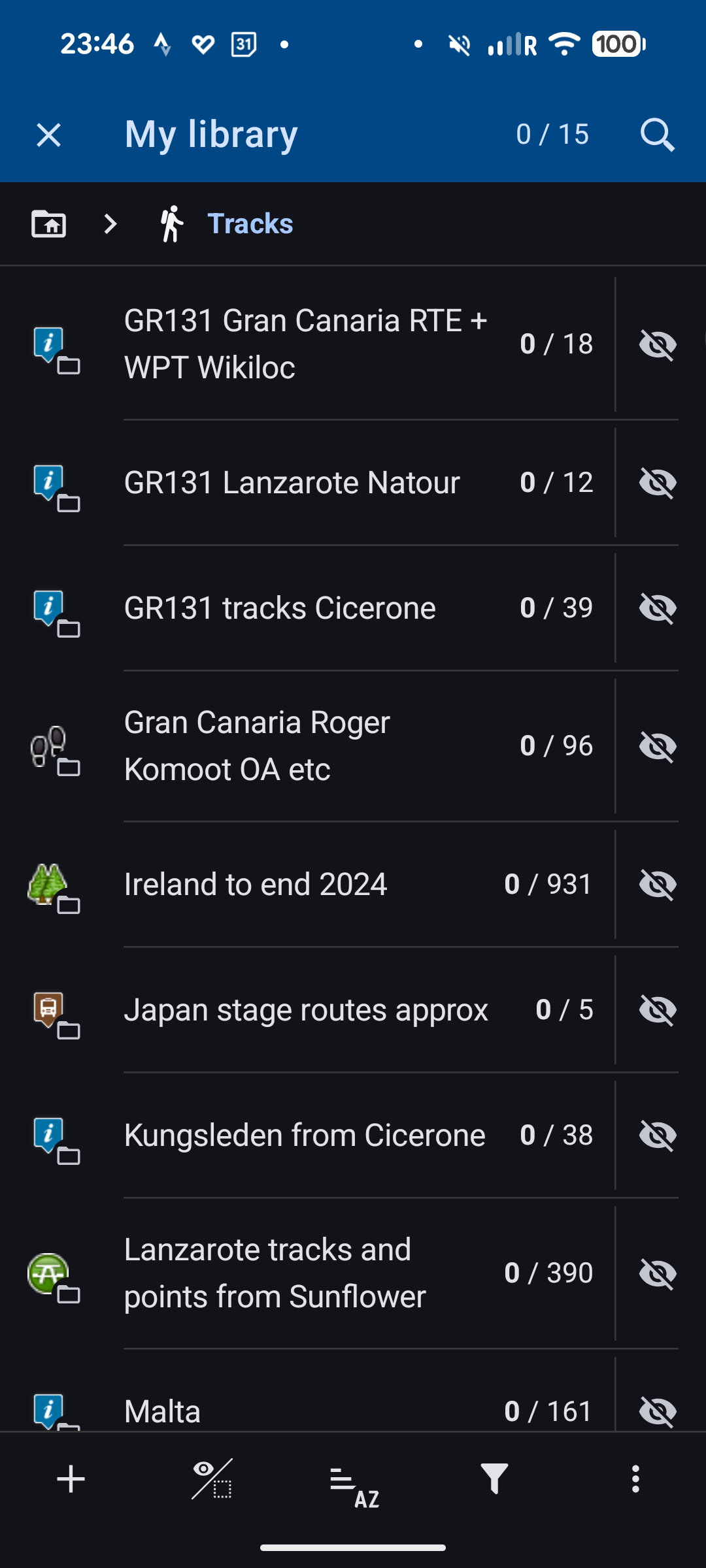This screenshot has height=1568, width=706.
Task: Open the Kungsleden from Cicerone folder
Action: coord(305,1135)
